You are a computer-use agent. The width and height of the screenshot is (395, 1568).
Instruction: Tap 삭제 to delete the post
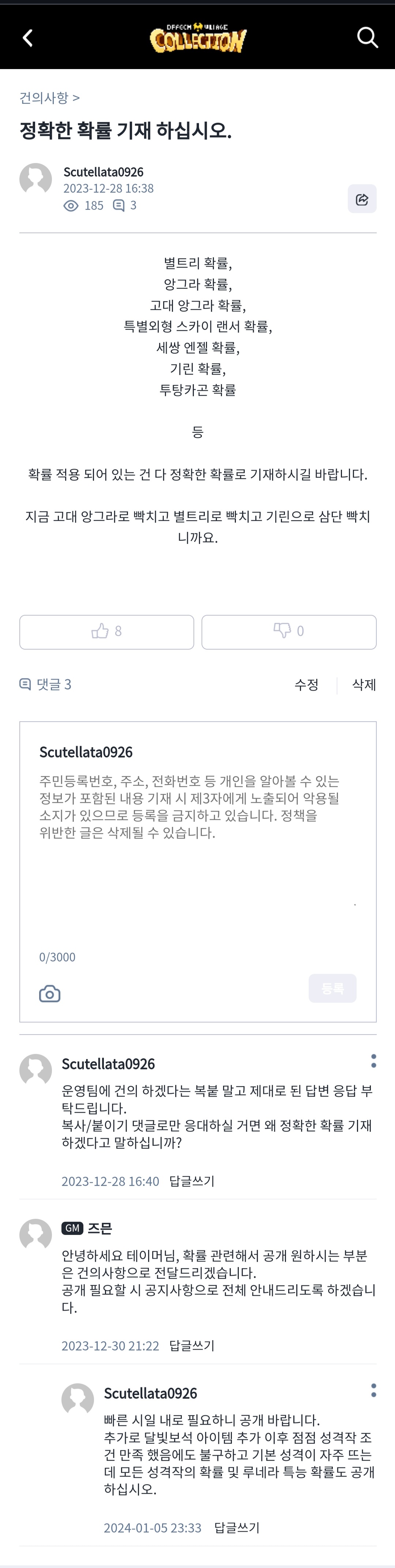click(364, 685)
